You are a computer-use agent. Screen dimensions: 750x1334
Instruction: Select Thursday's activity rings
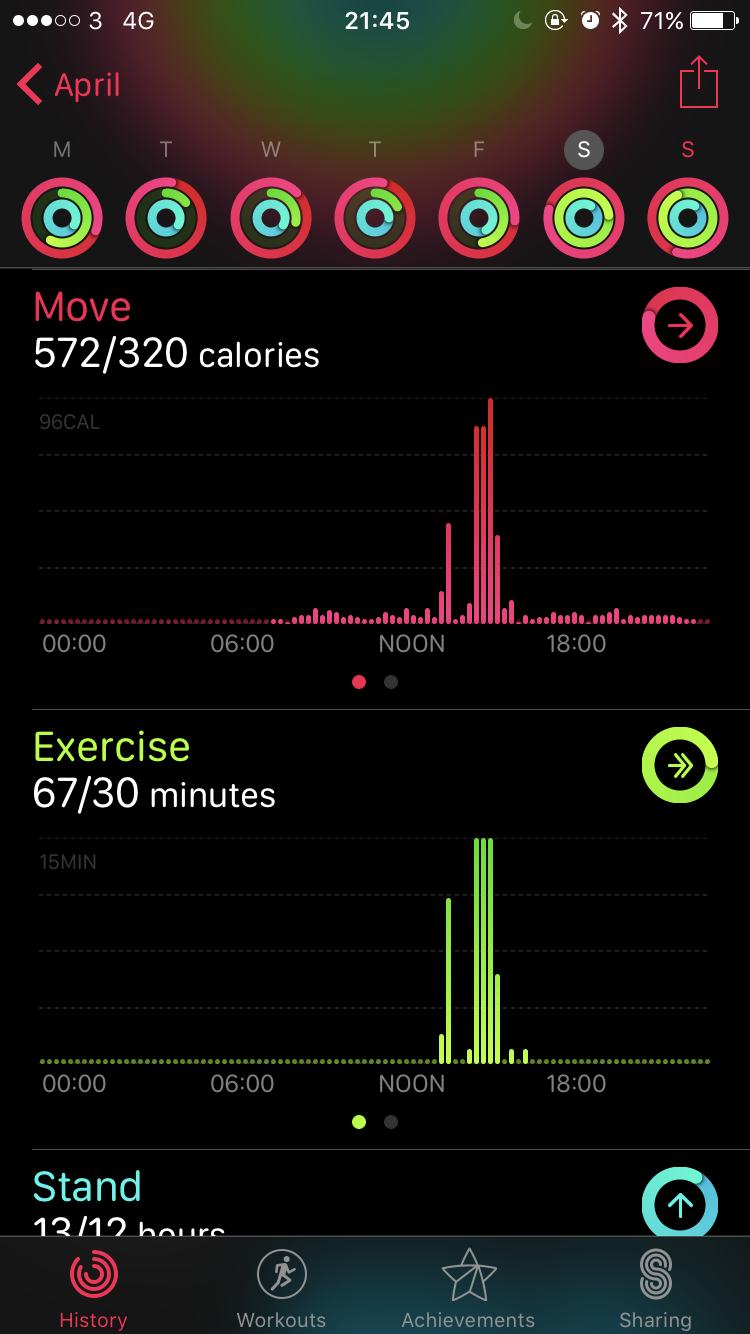tap(375, 217)
